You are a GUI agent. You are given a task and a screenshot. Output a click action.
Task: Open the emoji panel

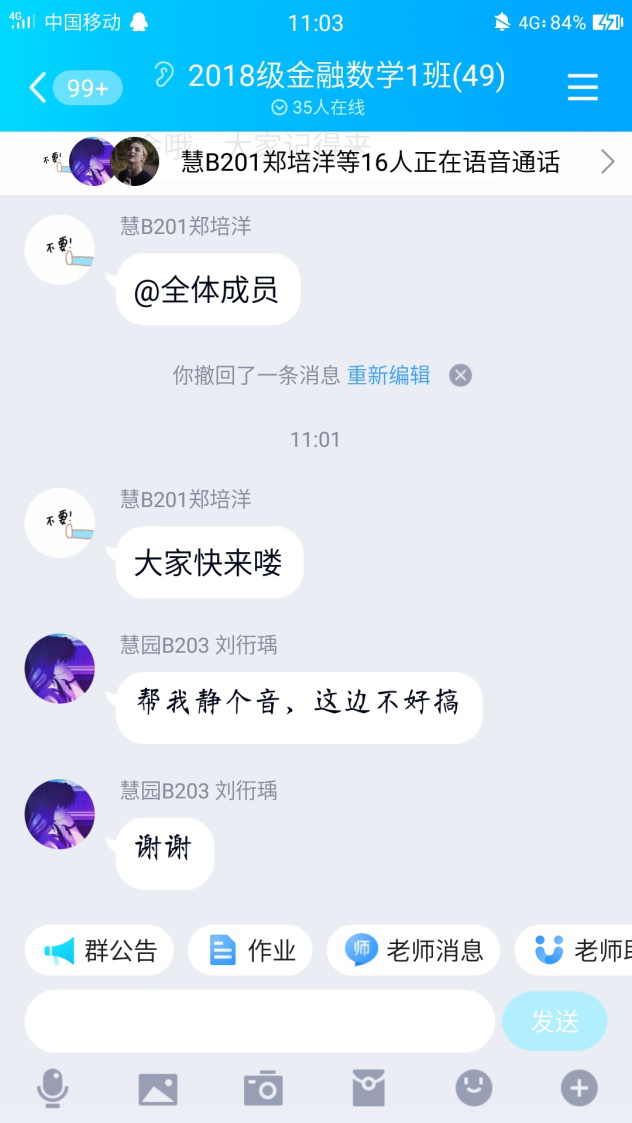point(474,1088)
